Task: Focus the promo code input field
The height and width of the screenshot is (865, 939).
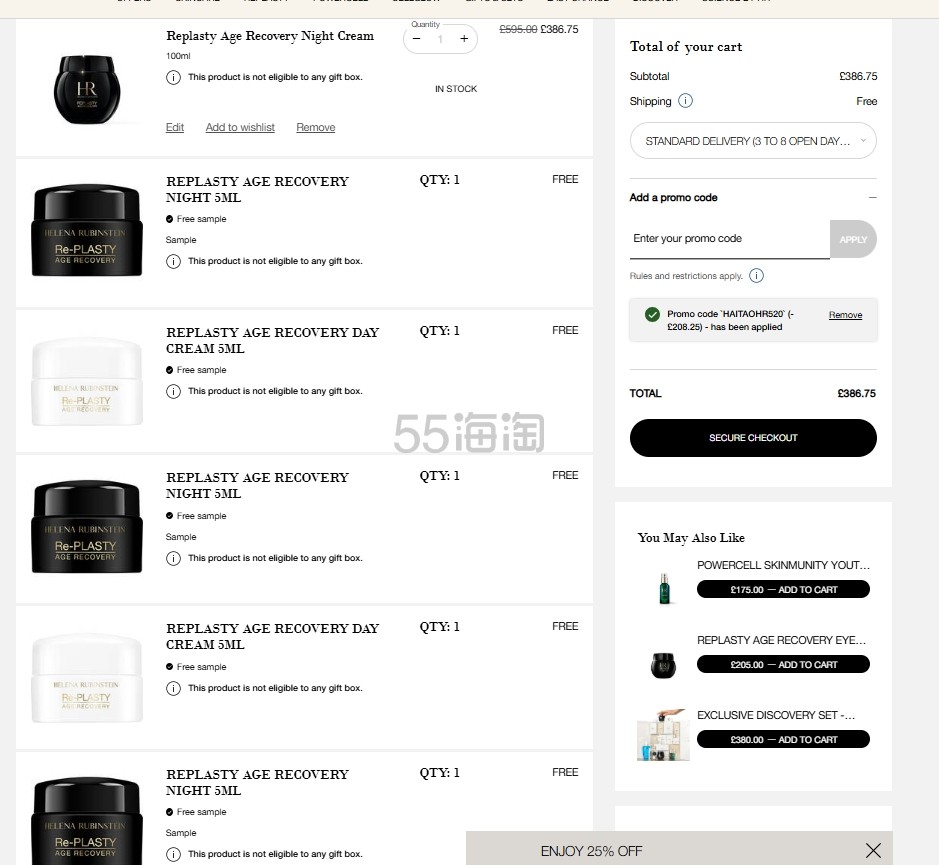Action: click(x=729, y=239)
